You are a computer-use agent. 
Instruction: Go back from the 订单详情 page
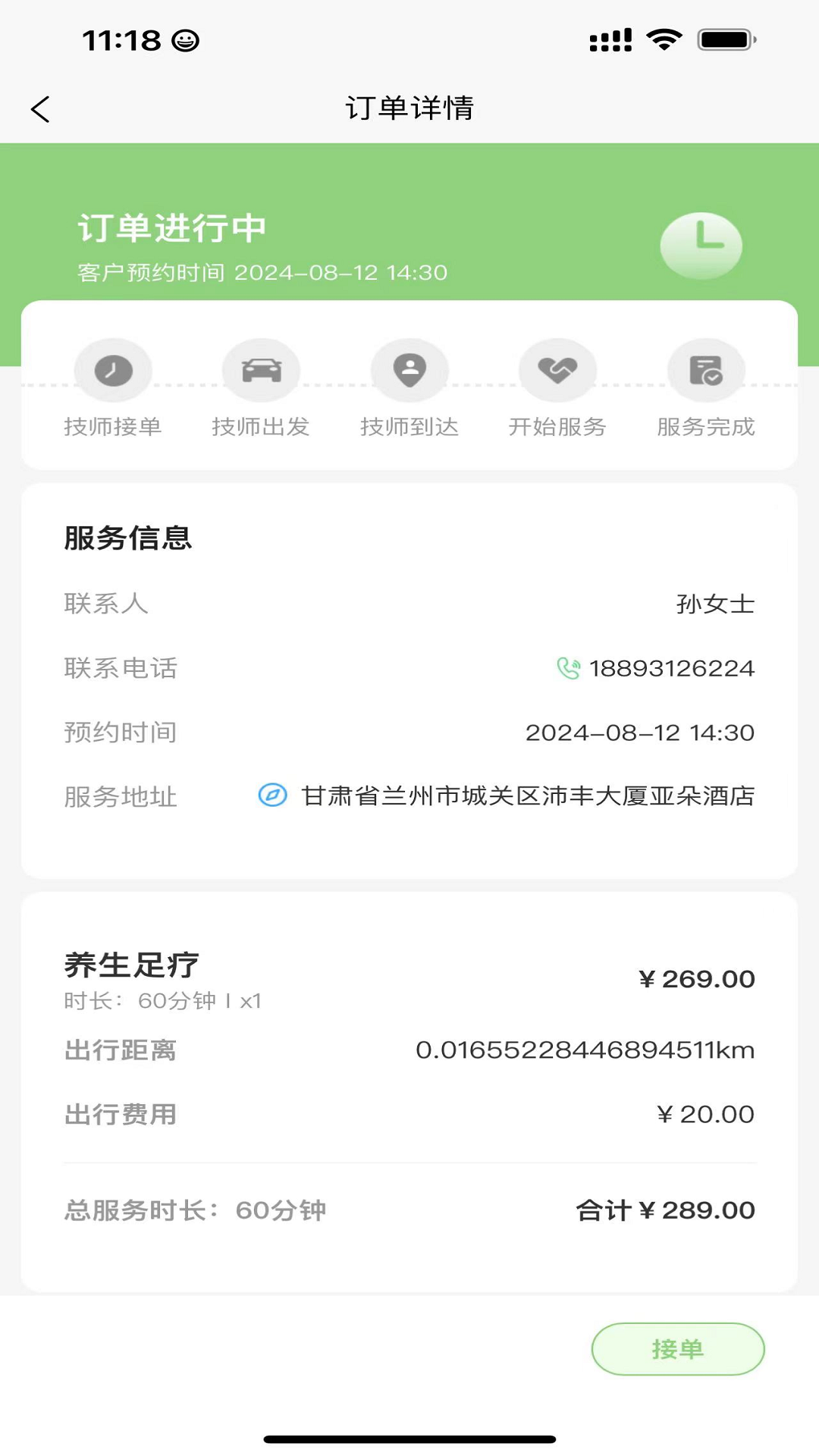(x=41, y=109)
